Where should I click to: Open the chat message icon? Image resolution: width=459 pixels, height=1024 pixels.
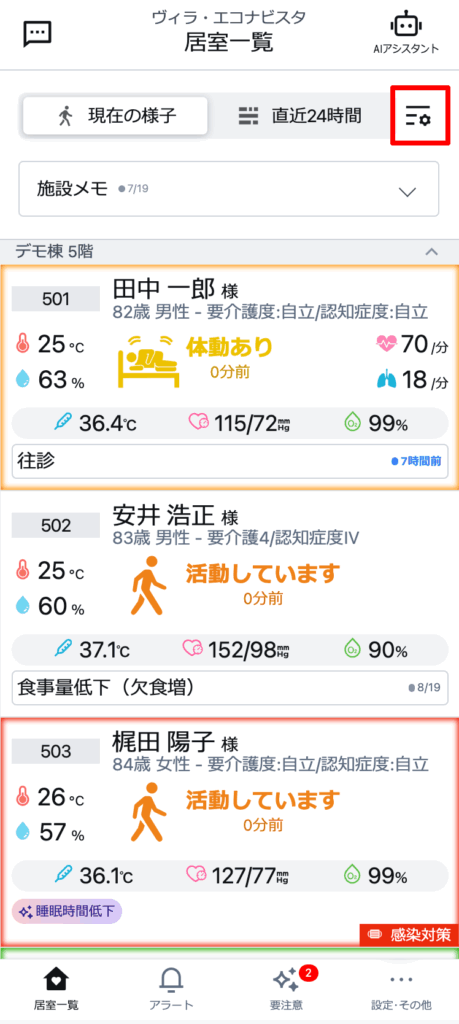tap(37, 34)
